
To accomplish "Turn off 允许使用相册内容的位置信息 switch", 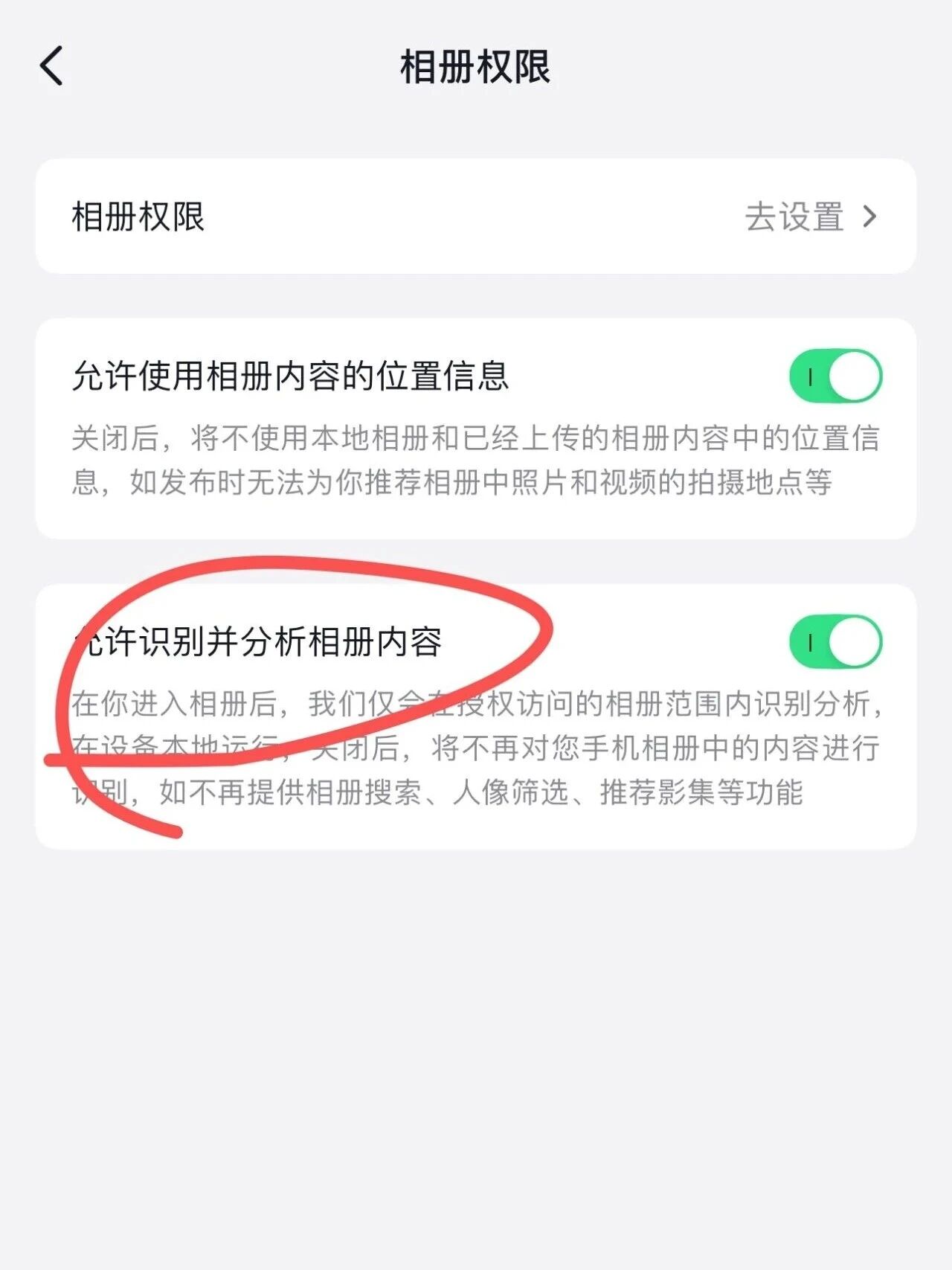I will 835,376.
